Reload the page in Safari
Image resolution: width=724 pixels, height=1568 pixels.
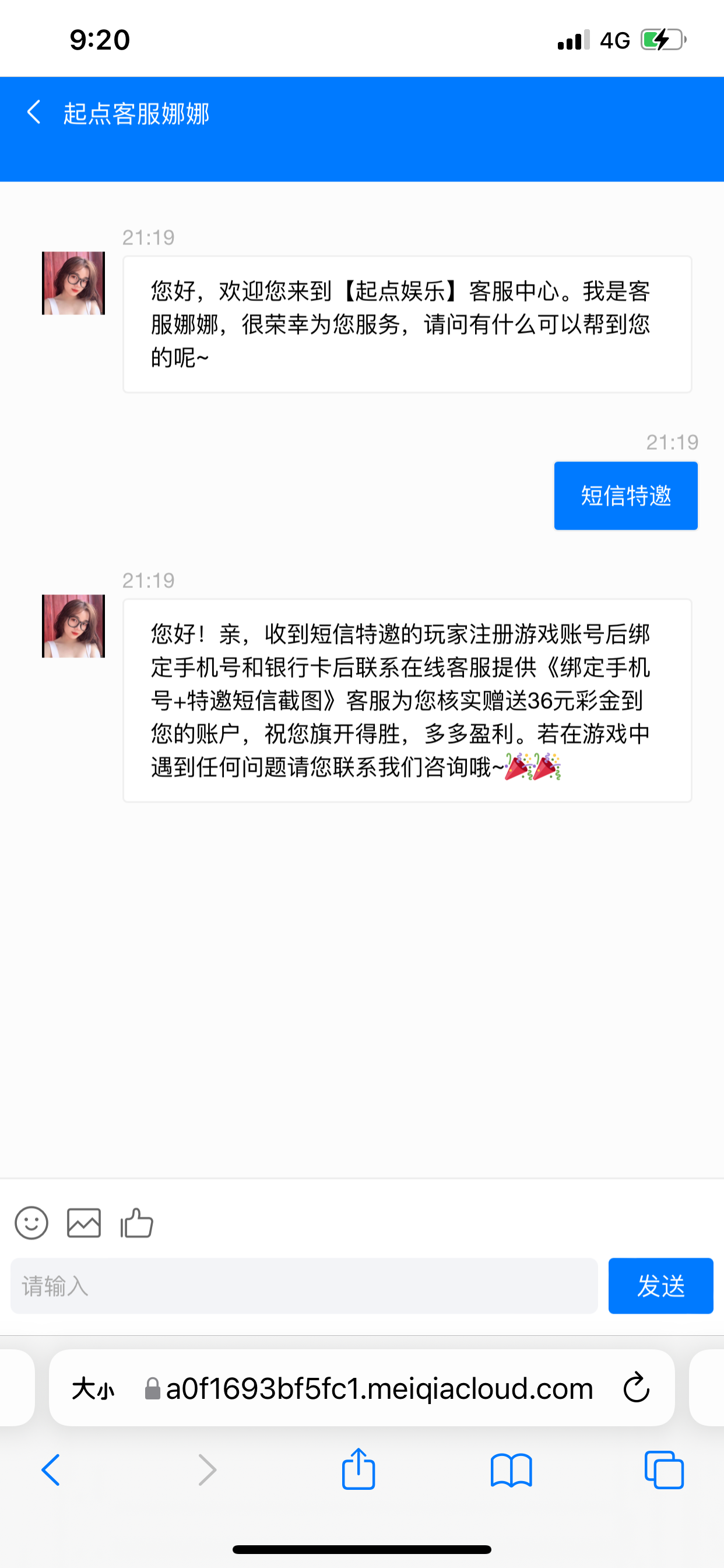637,1388
